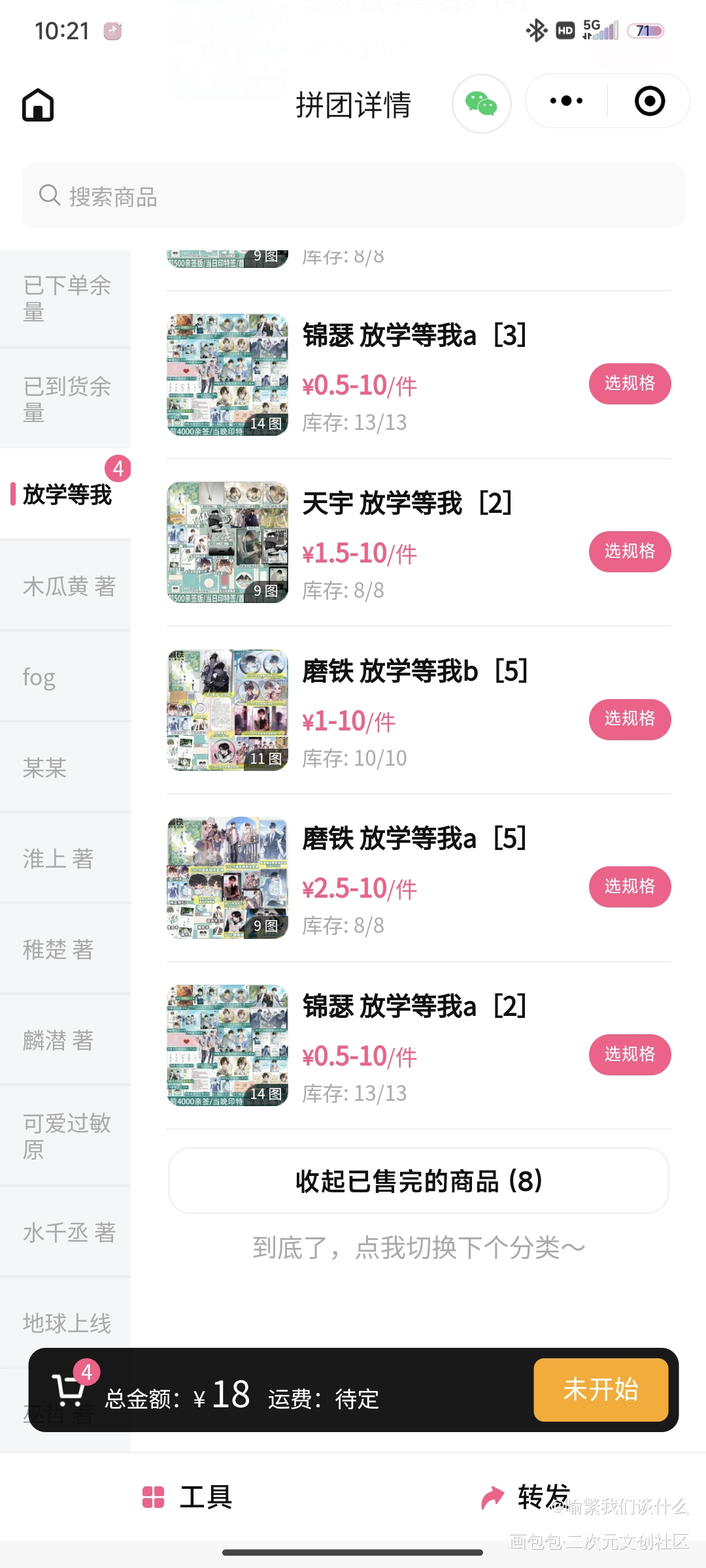Open the 淮上 著 category
The image size is (706, 1568).
point(59,858)
